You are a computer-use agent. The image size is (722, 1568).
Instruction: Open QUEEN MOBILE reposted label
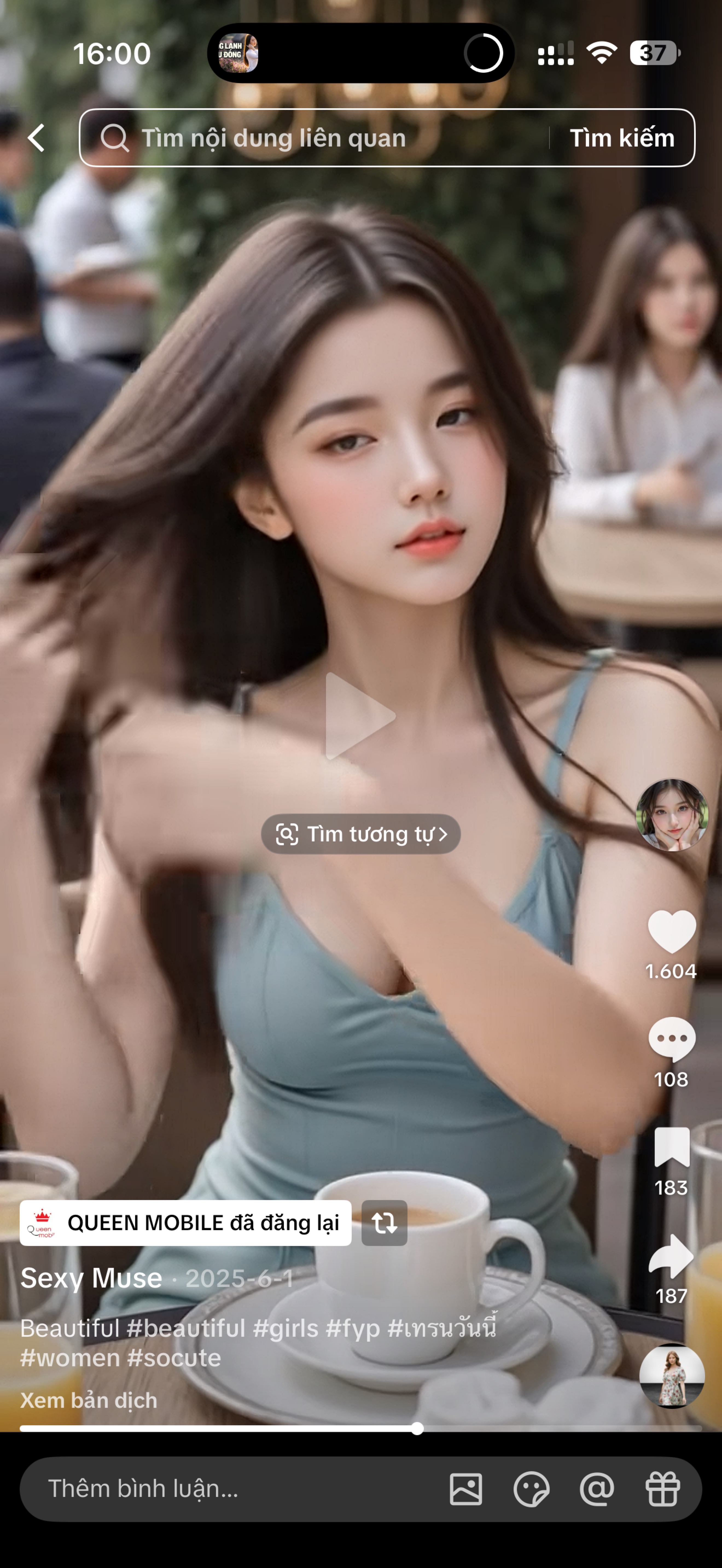point(186,1222)
